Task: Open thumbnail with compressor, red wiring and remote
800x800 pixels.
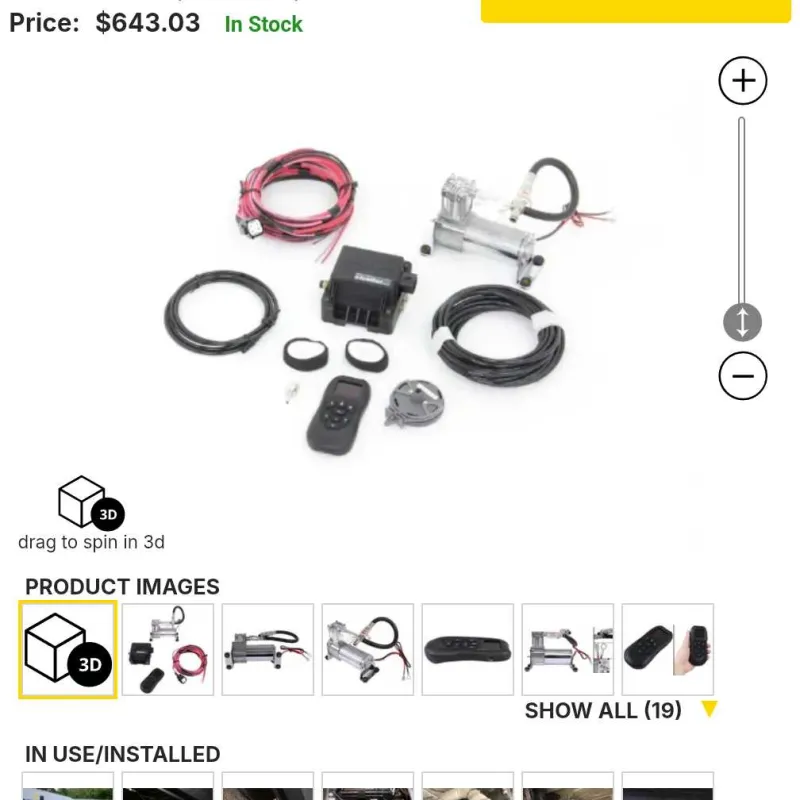Action: click(x=167, y=650)
